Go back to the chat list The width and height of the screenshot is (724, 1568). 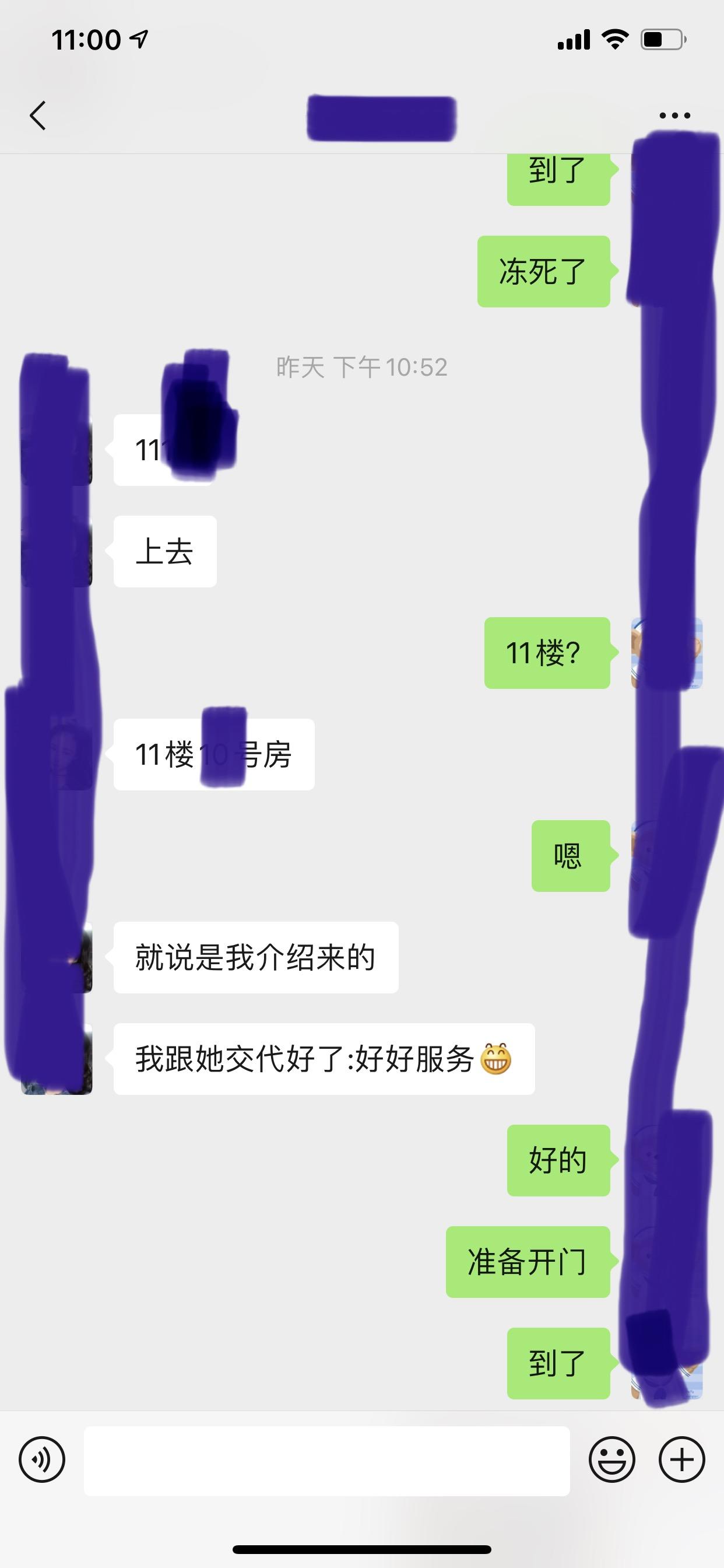[x=38, y=115]
